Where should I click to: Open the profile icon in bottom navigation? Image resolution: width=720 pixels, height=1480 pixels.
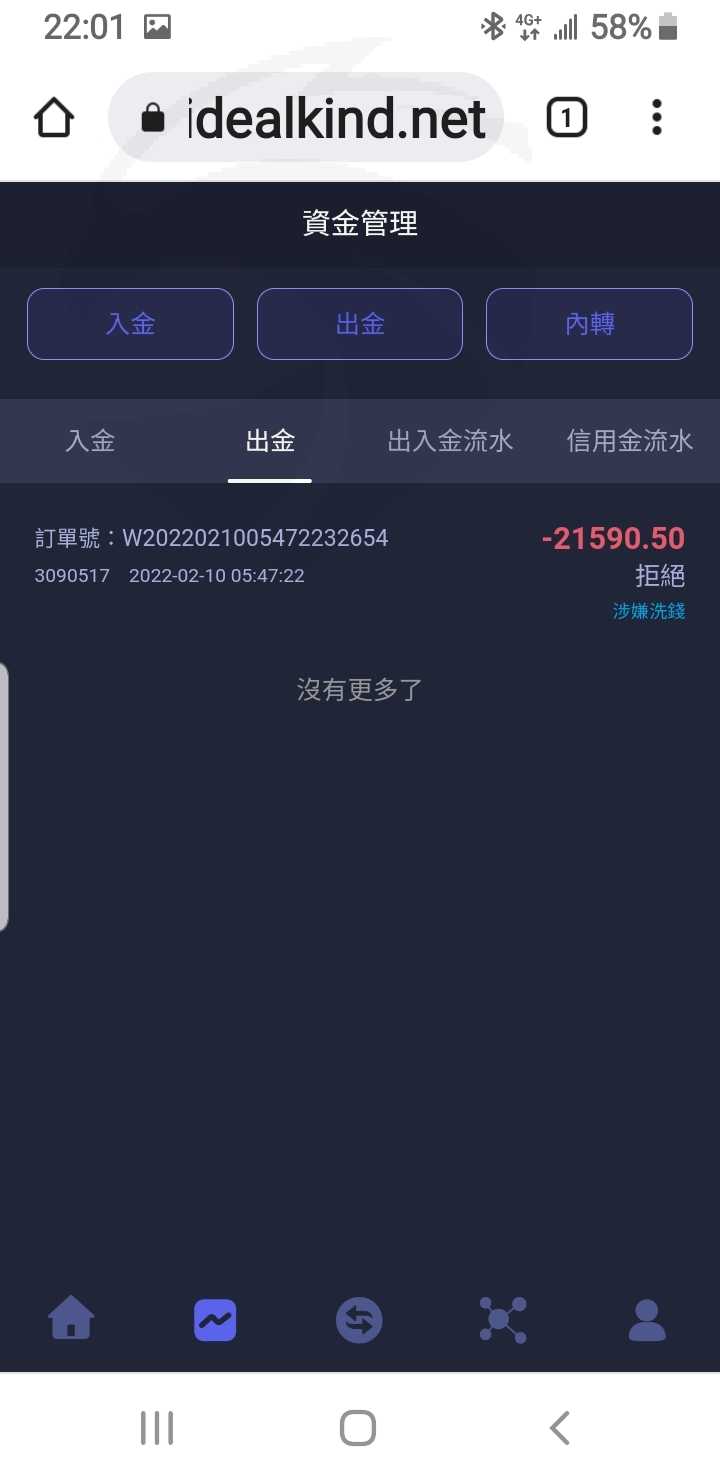(x=647, y=1320)
